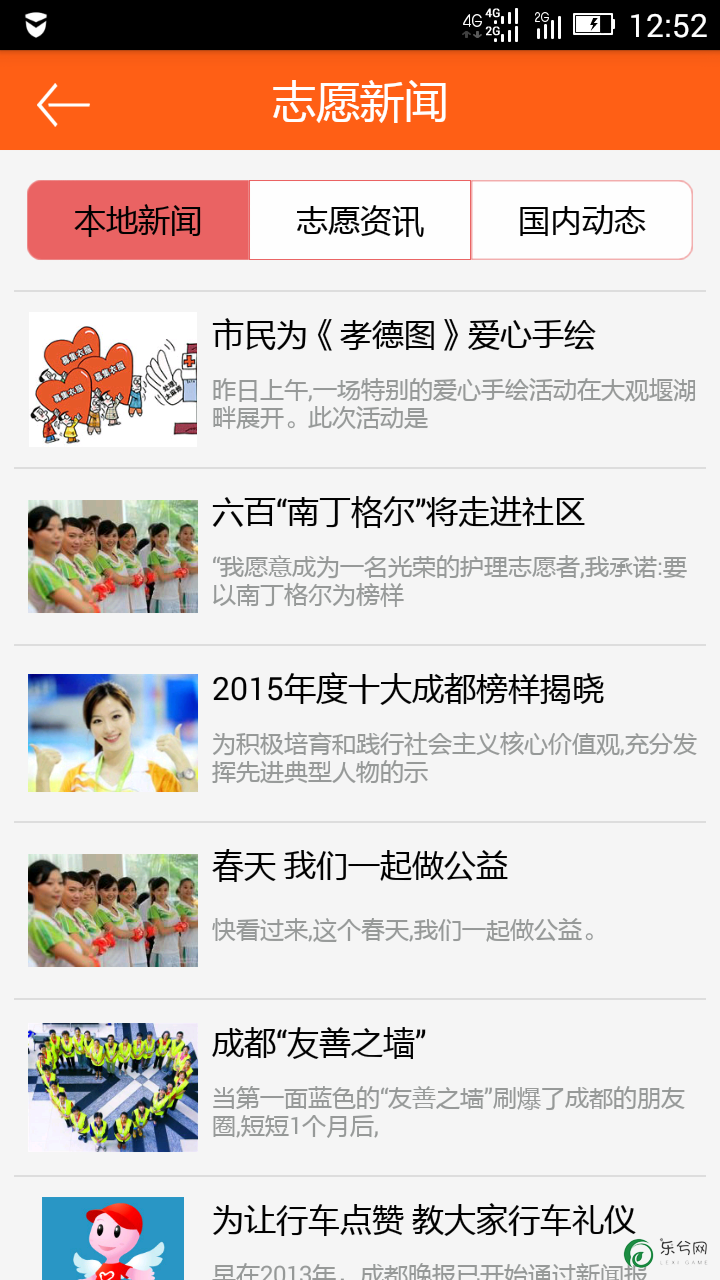Open 春天 我们一起做公益 story
The width and height of the screenshot is (720, 1280).
[x=360, y=911]
